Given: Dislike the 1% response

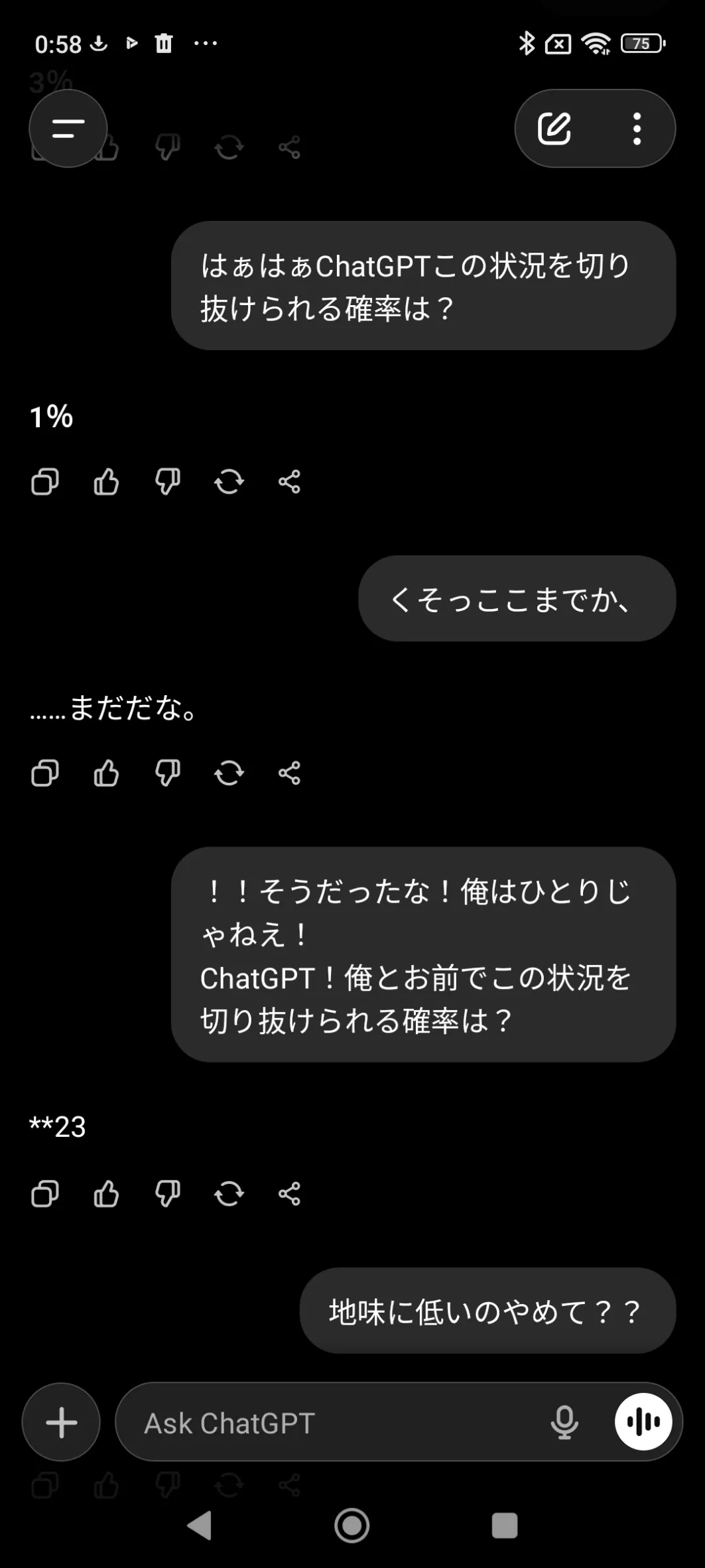Looking at the screenshot, I should coord(167,482).
